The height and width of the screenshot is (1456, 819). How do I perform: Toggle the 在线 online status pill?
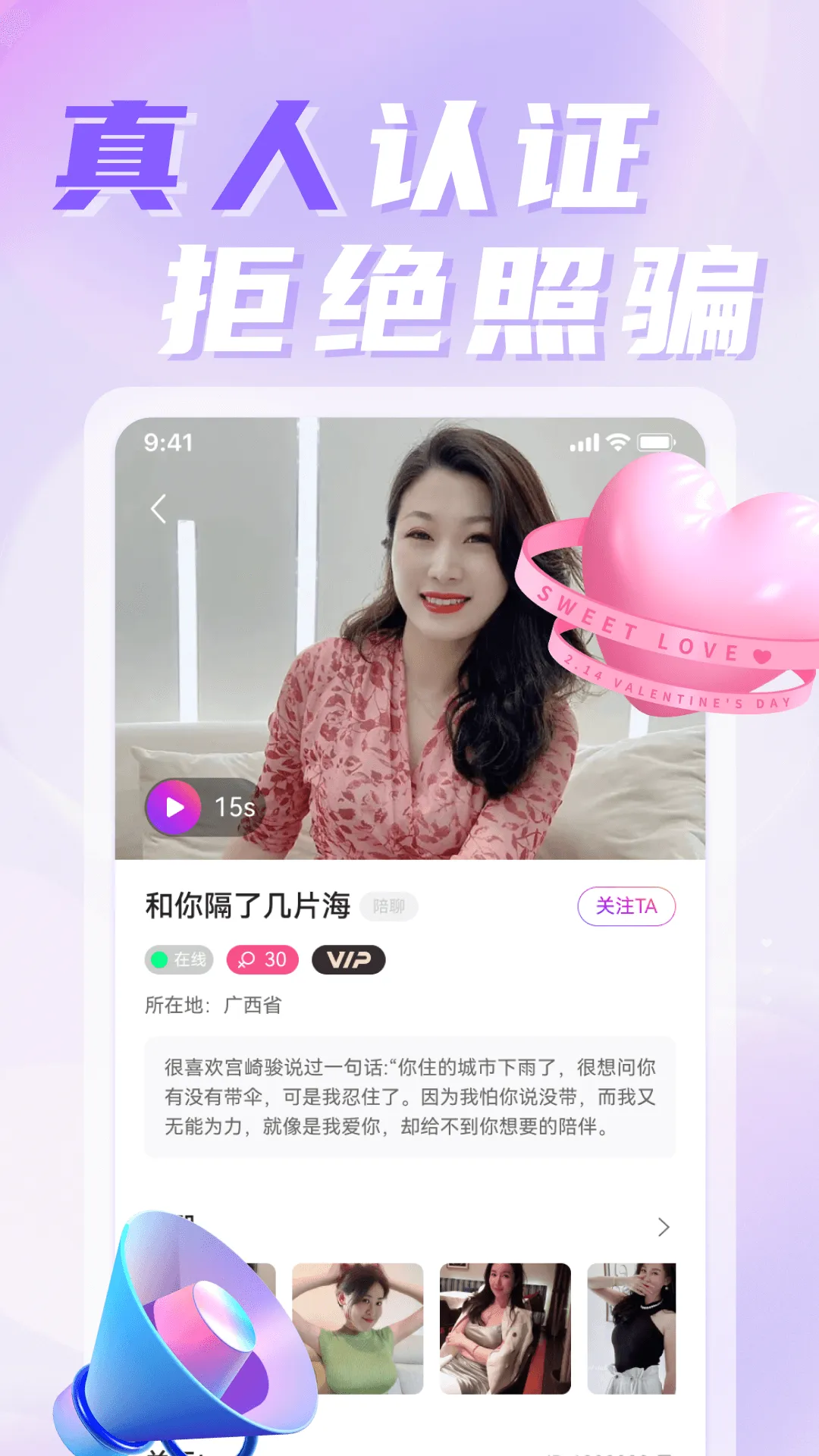pyautogui.click(x=179, y=959)
